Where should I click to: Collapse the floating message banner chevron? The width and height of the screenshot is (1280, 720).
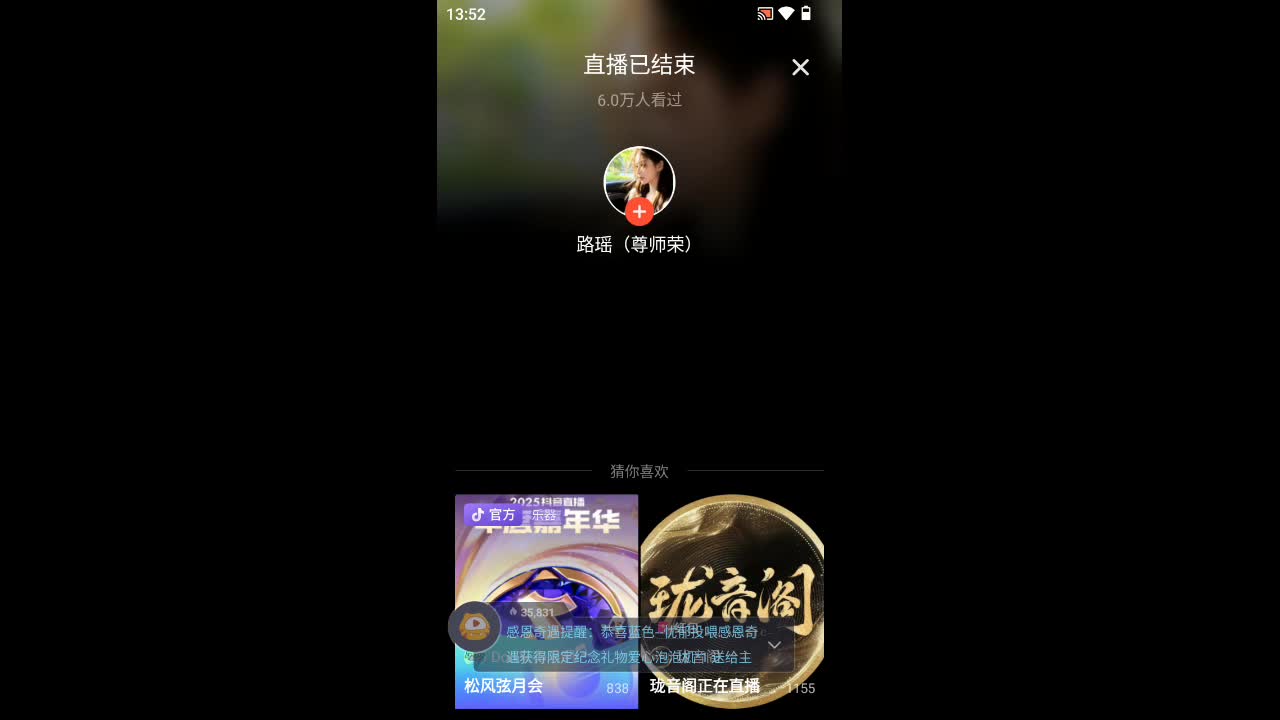[x=774, y=645]
